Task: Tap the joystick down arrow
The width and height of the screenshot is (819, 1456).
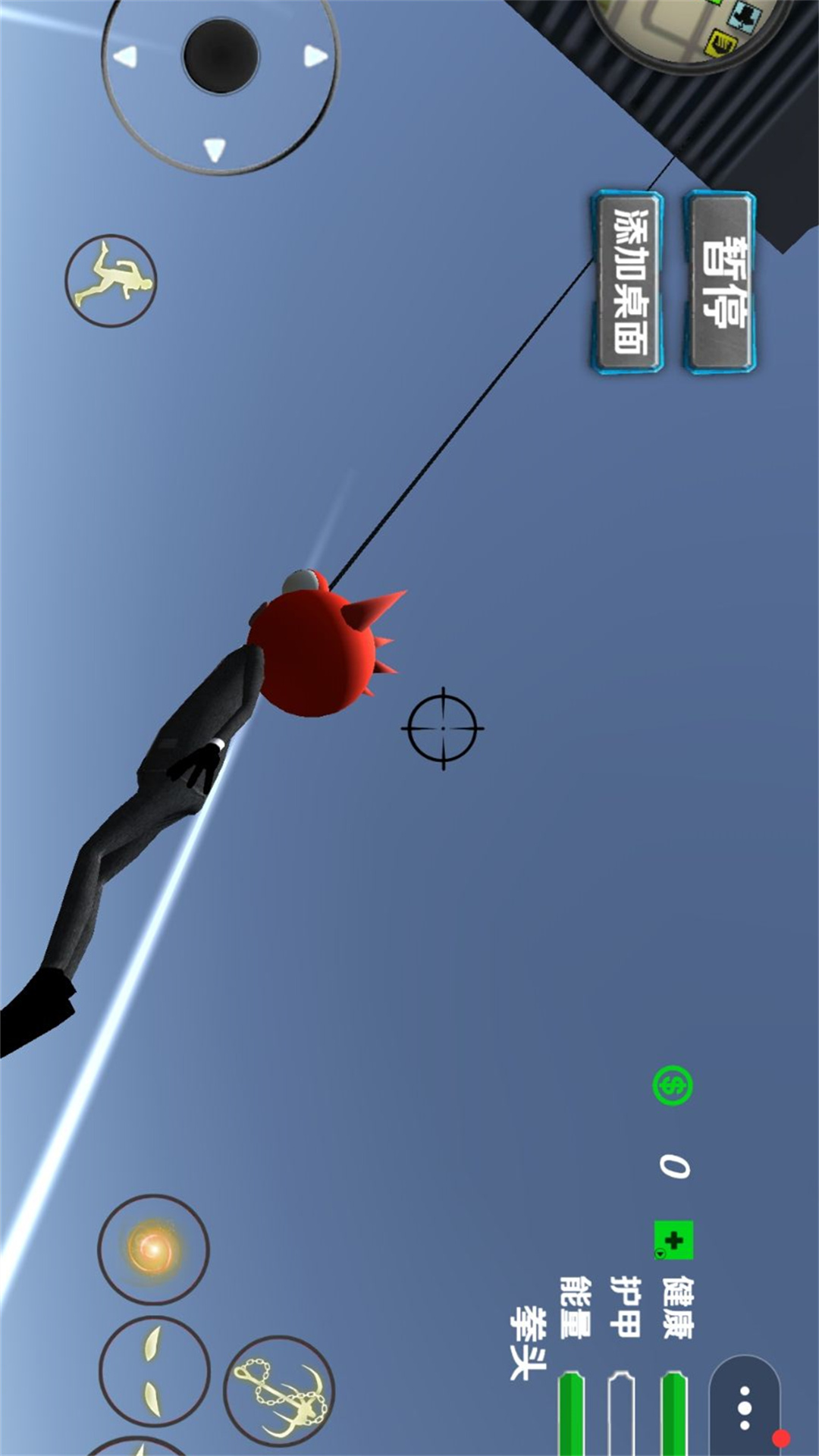Action: (x=215, y=149)
